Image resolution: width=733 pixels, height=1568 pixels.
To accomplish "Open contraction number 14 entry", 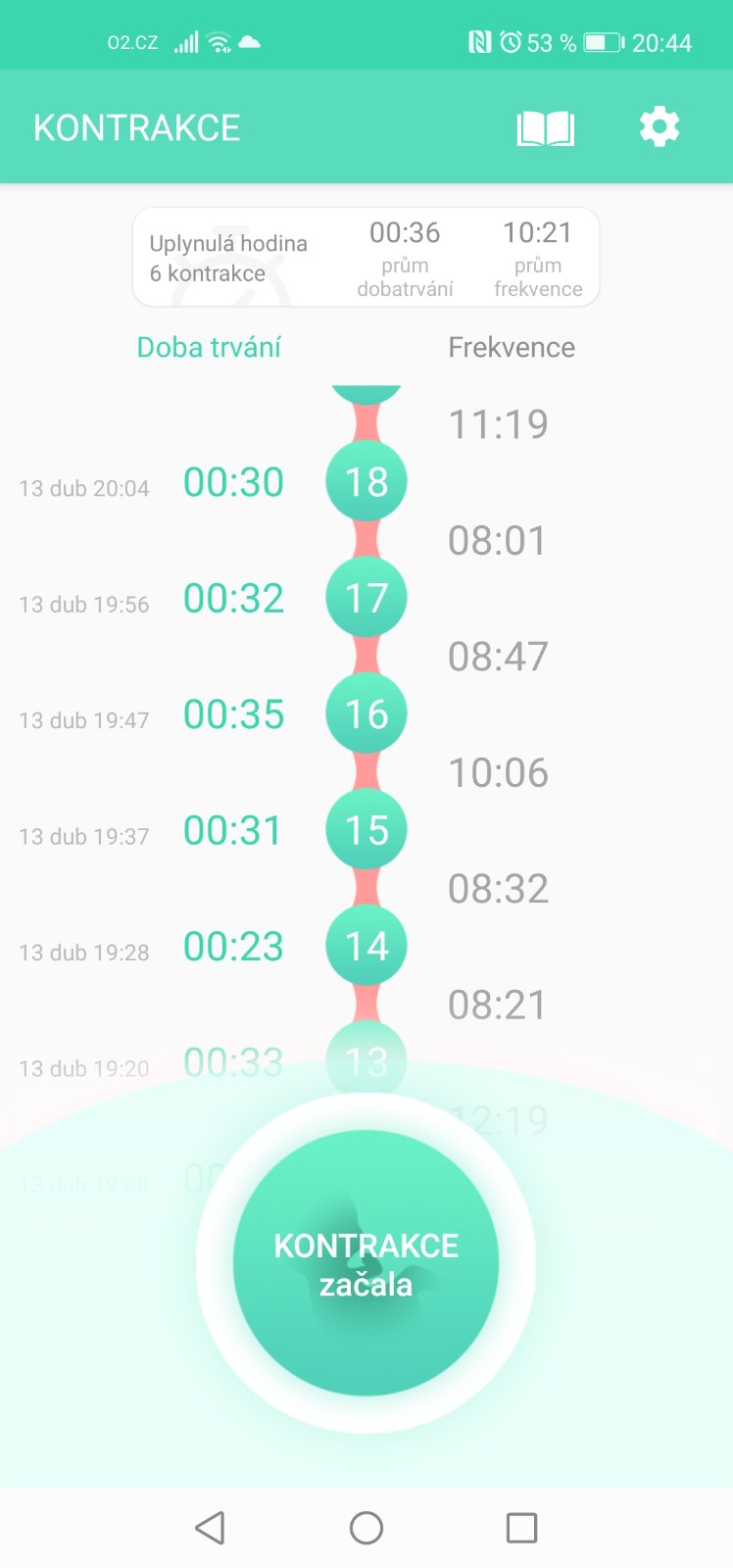I will [x=366, y=946].
